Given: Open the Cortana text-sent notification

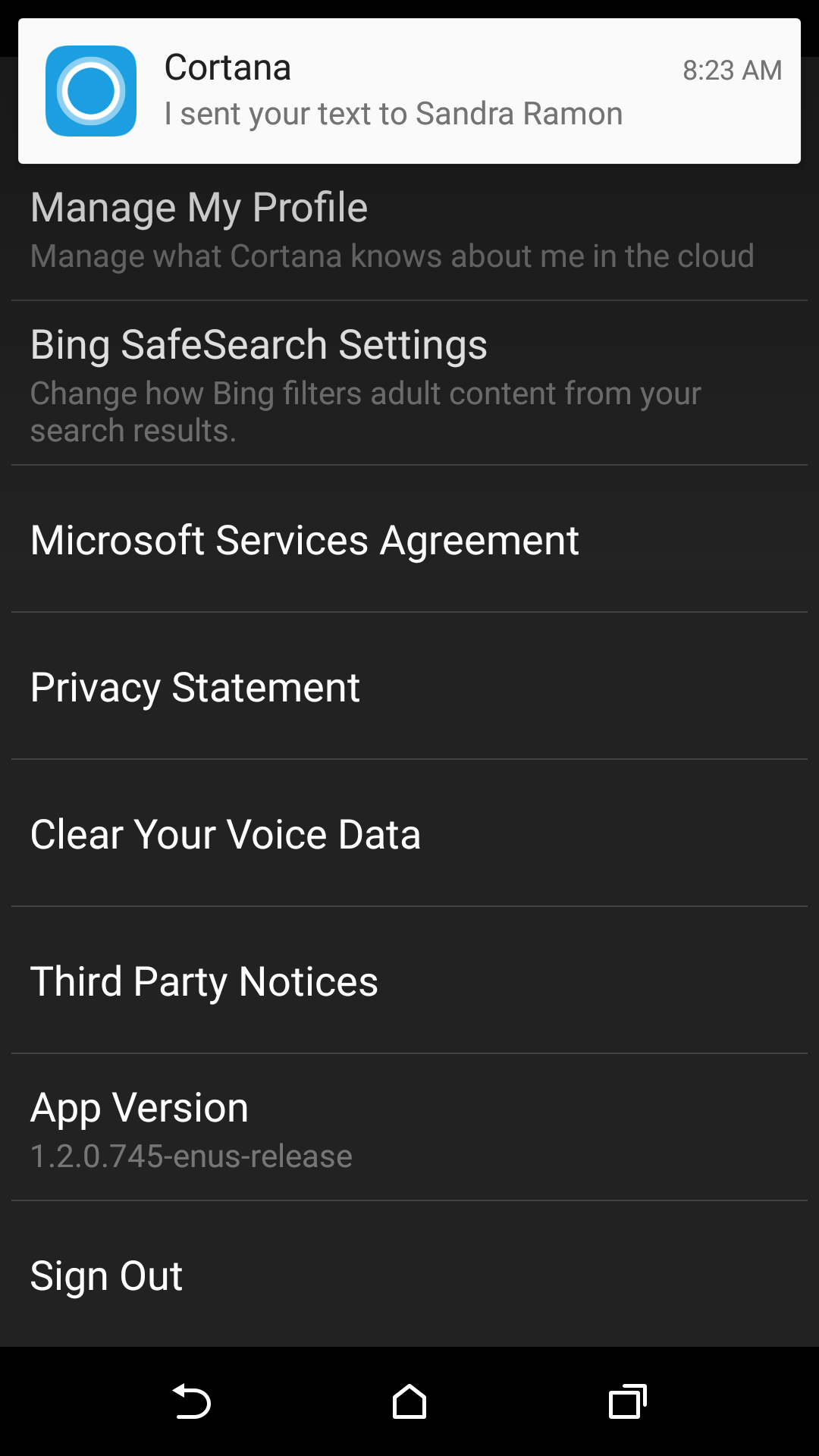Looking at the screenshot, I should [x=409, y=91].
